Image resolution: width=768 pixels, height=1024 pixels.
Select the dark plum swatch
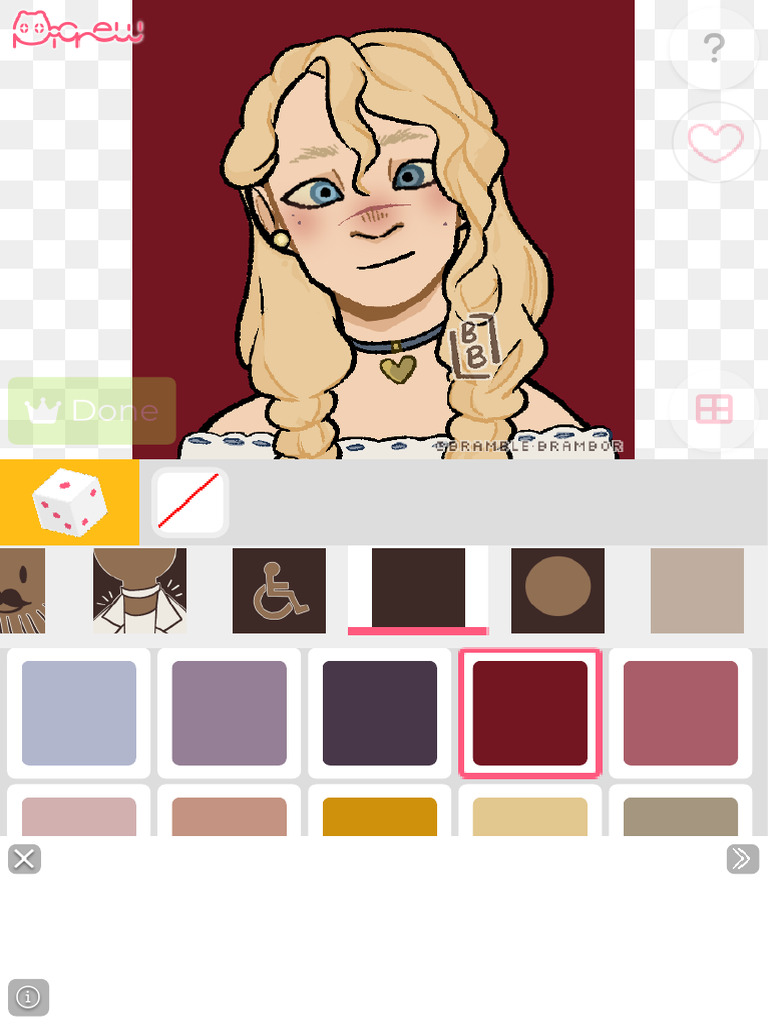379,712
